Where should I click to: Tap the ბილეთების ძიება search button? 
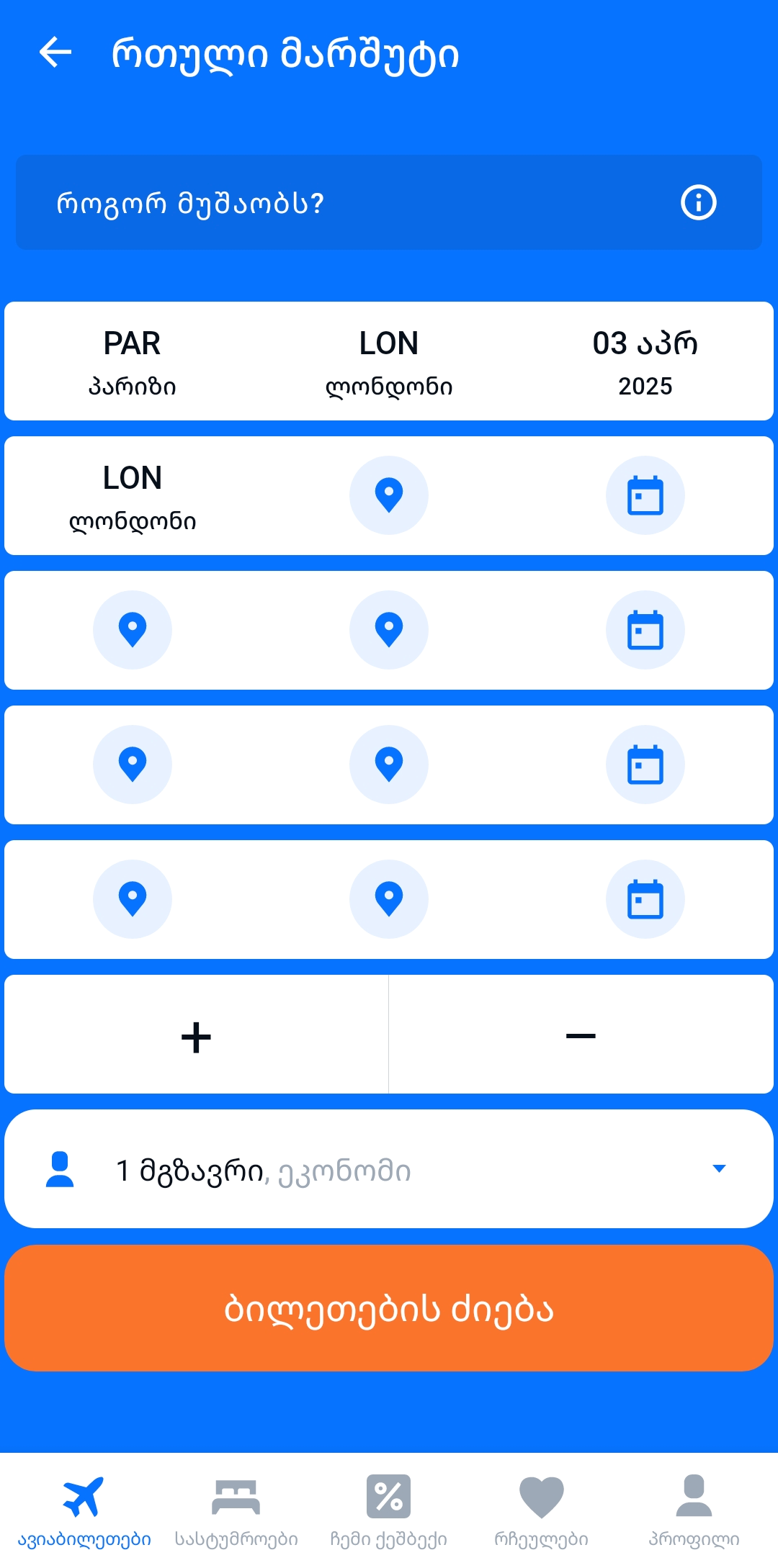coord(389,1308)
